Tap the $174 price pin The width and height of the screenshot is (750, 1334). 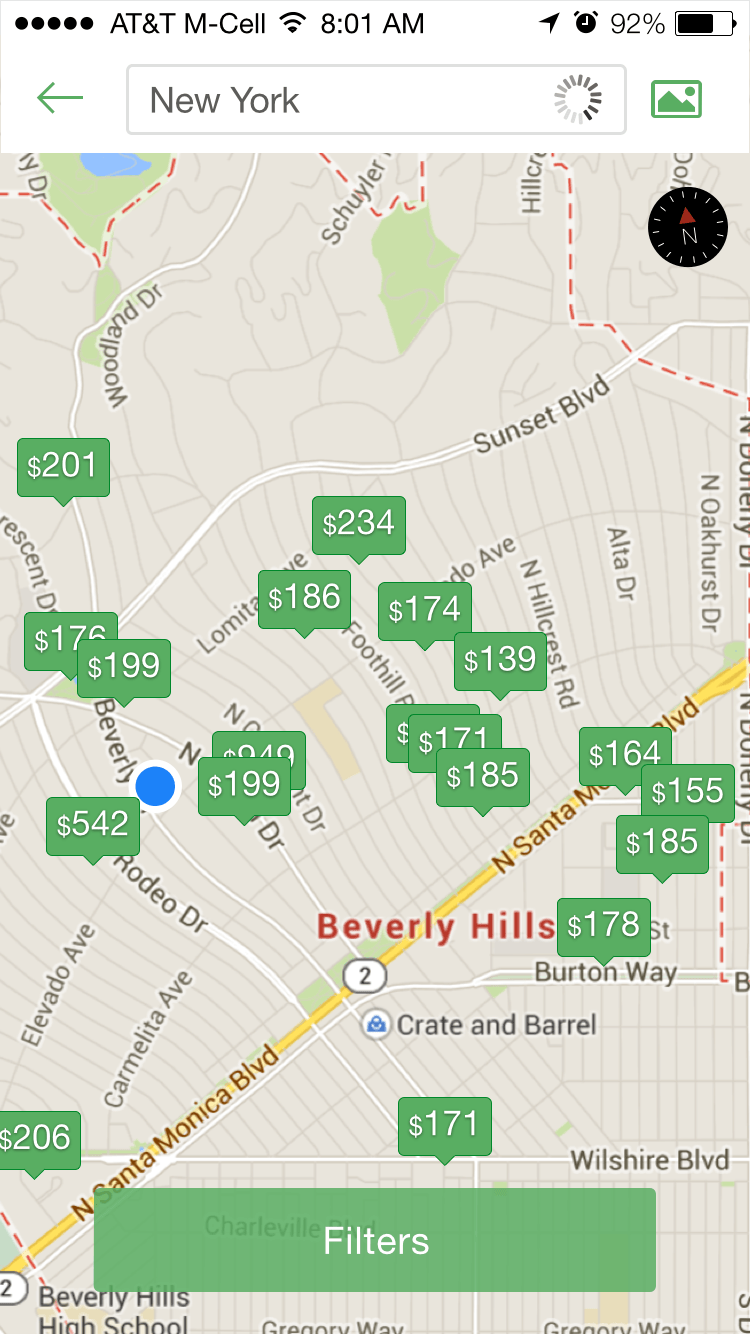click(x=424, y=610)
